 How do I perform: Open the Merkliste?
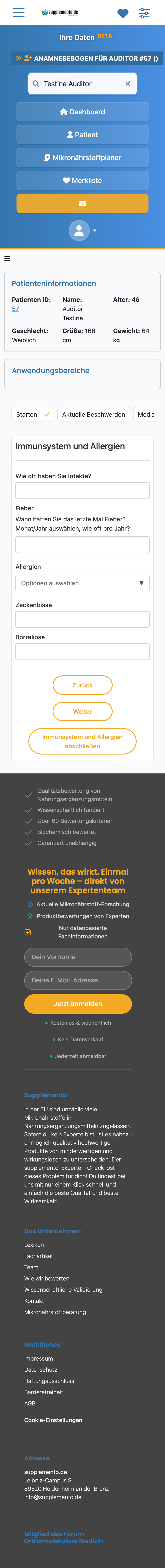(x=82, y=180)
